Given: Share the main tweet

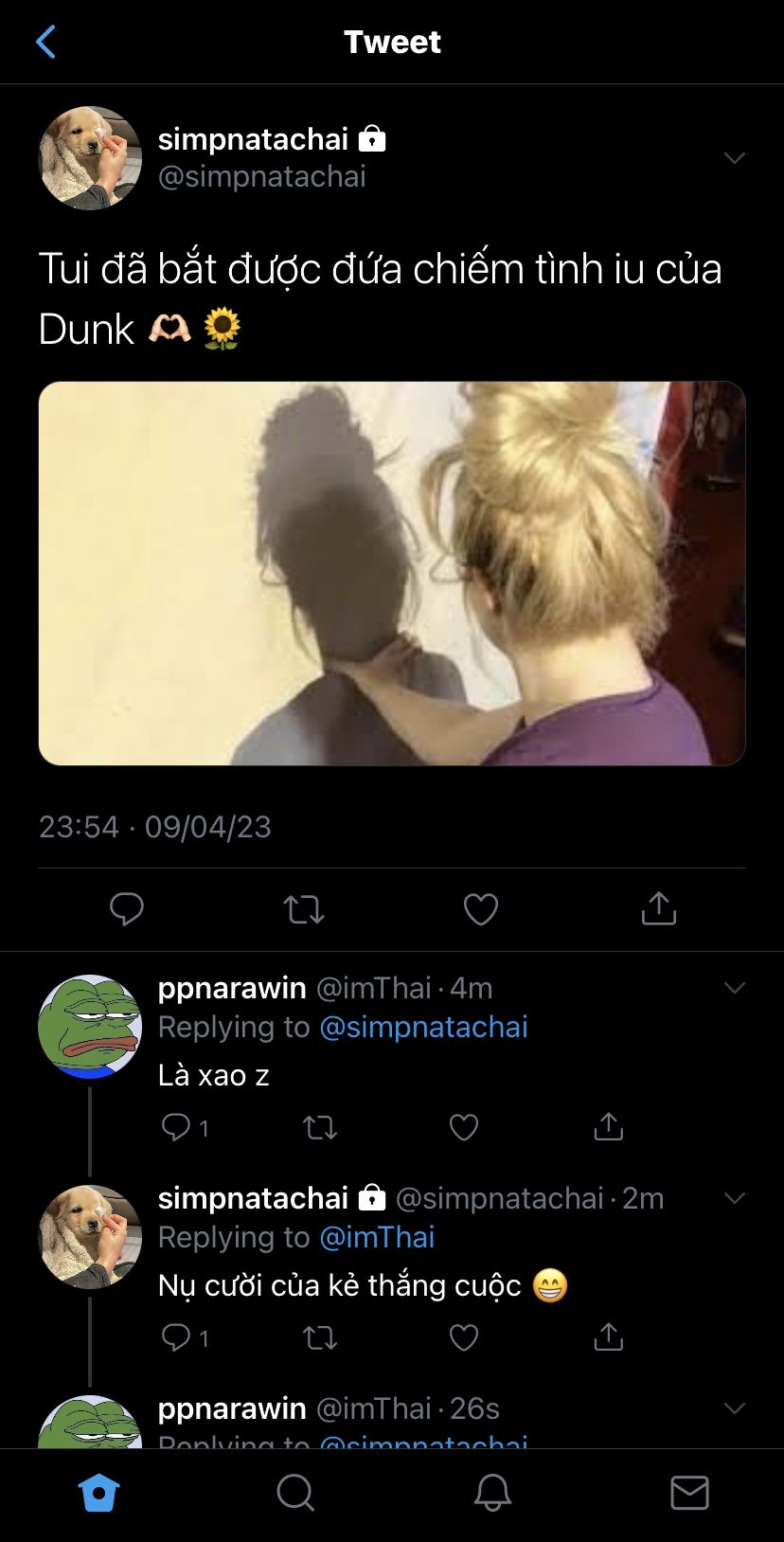Looking at the screenshot, I should [x=658, y=908].
